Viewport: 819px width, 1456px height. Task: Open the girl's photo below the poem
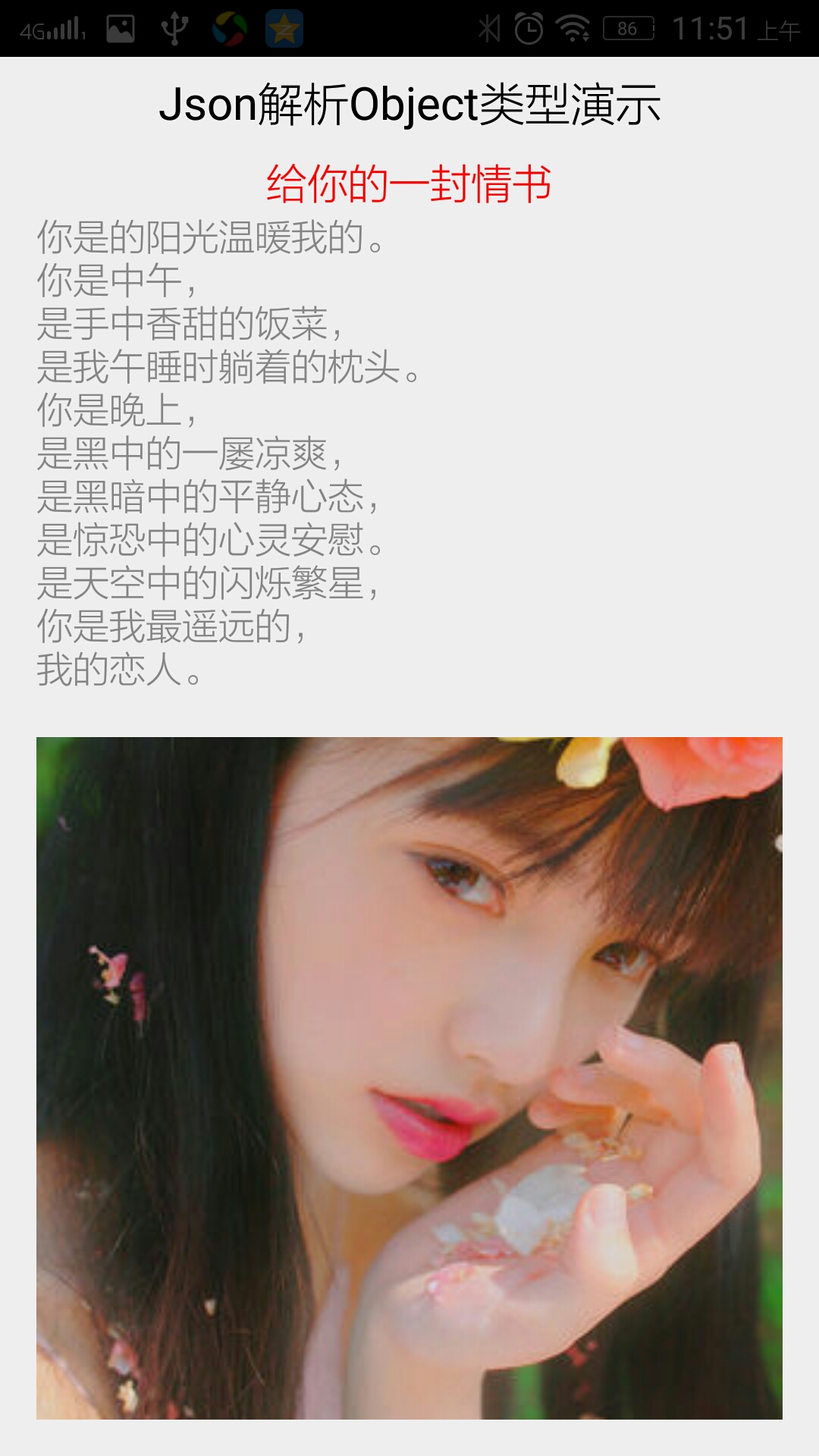point(409,1078)
